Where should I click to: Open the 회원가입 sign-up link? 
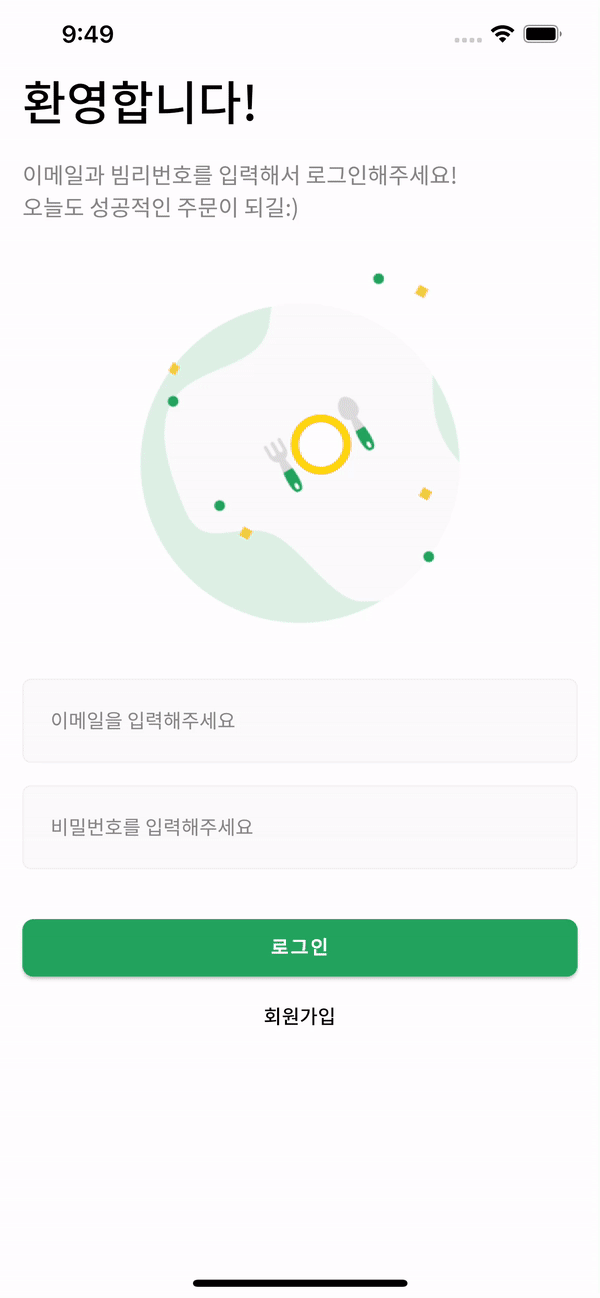300,1016
